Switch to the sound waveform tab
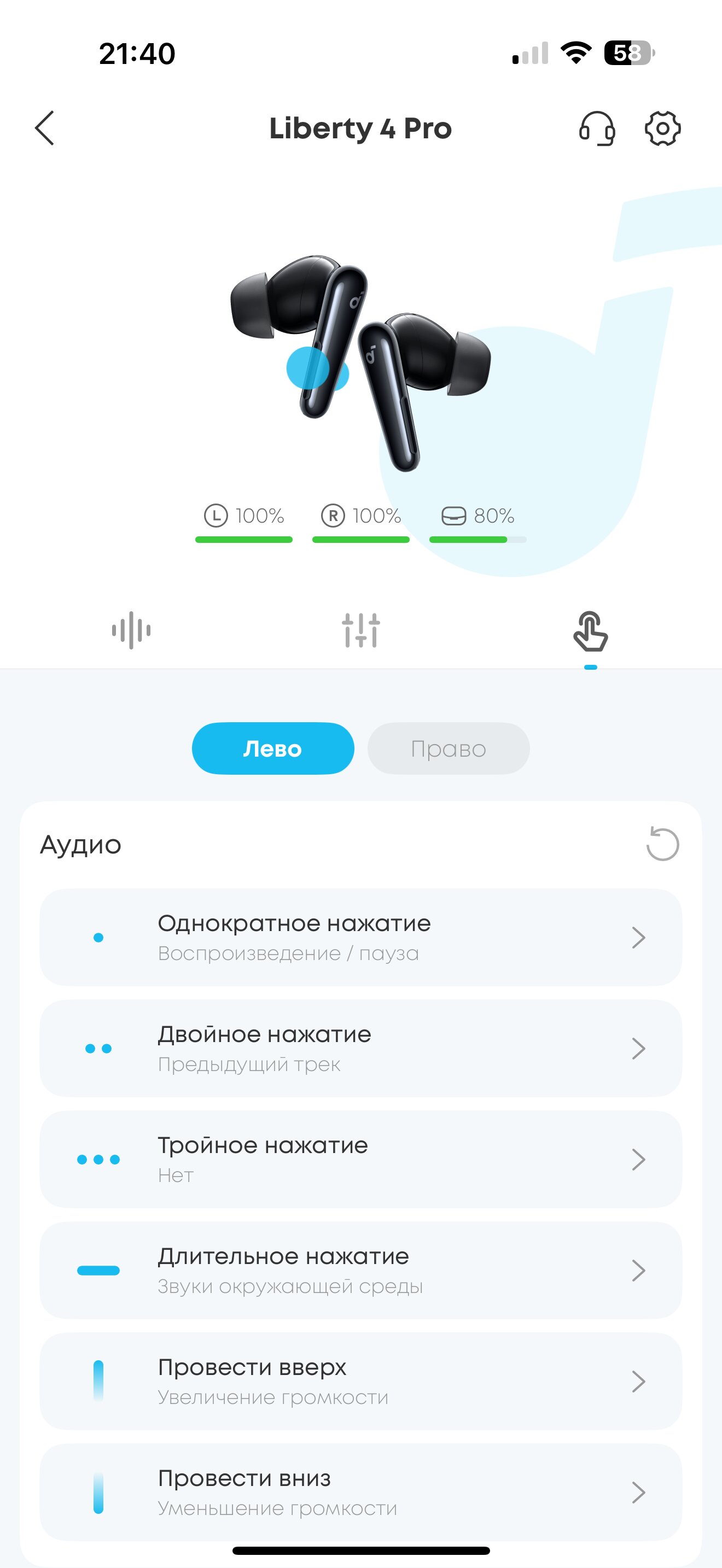The height and width of the screenshot is (1568, 722). (x=131, y=630)
